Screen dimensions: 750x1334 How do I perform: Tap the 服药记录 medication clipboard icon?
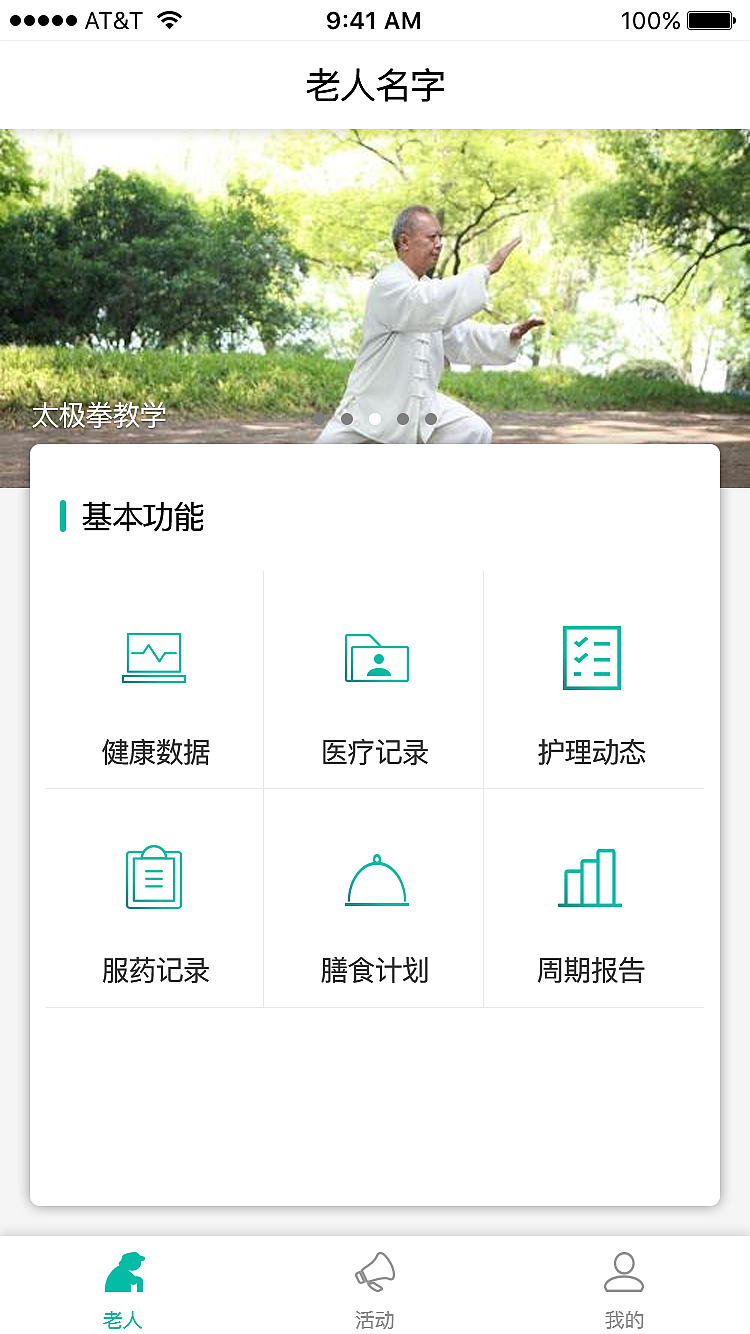coord(153,877)
